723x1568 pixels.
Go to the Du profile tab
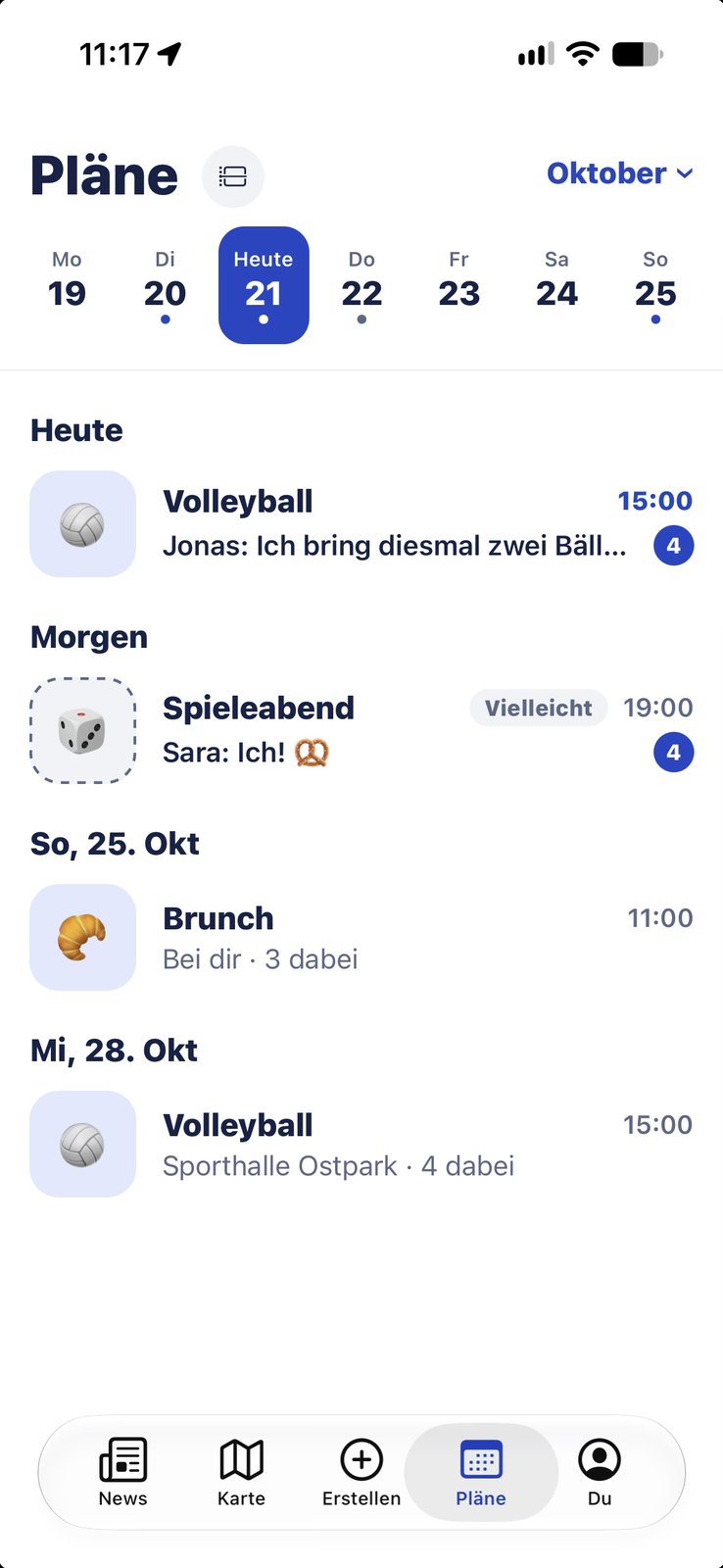[x=600, y=1472]
